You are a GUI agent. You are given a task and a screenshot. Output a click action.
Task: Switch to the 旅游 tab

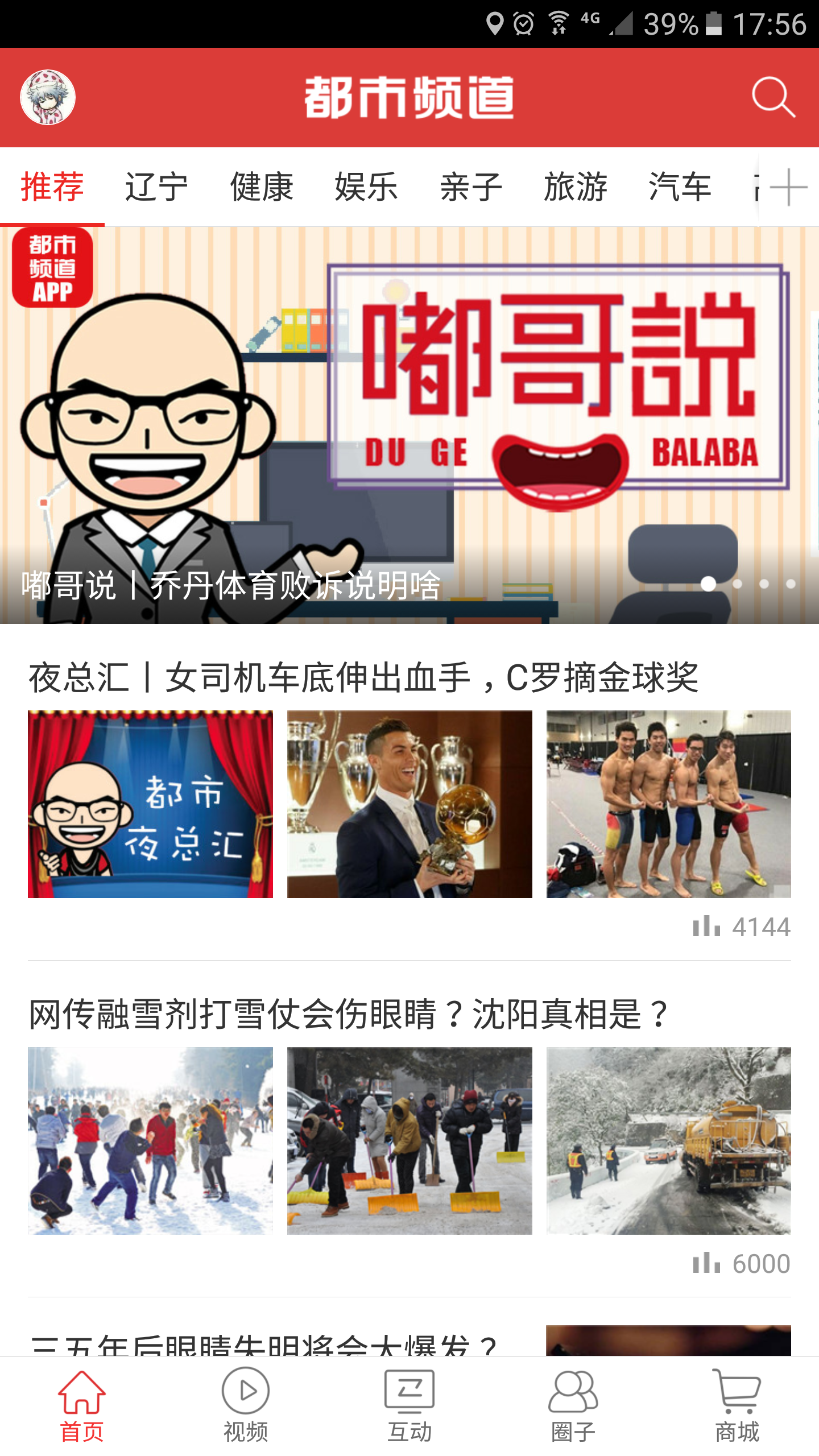click(x=576, y=187)
